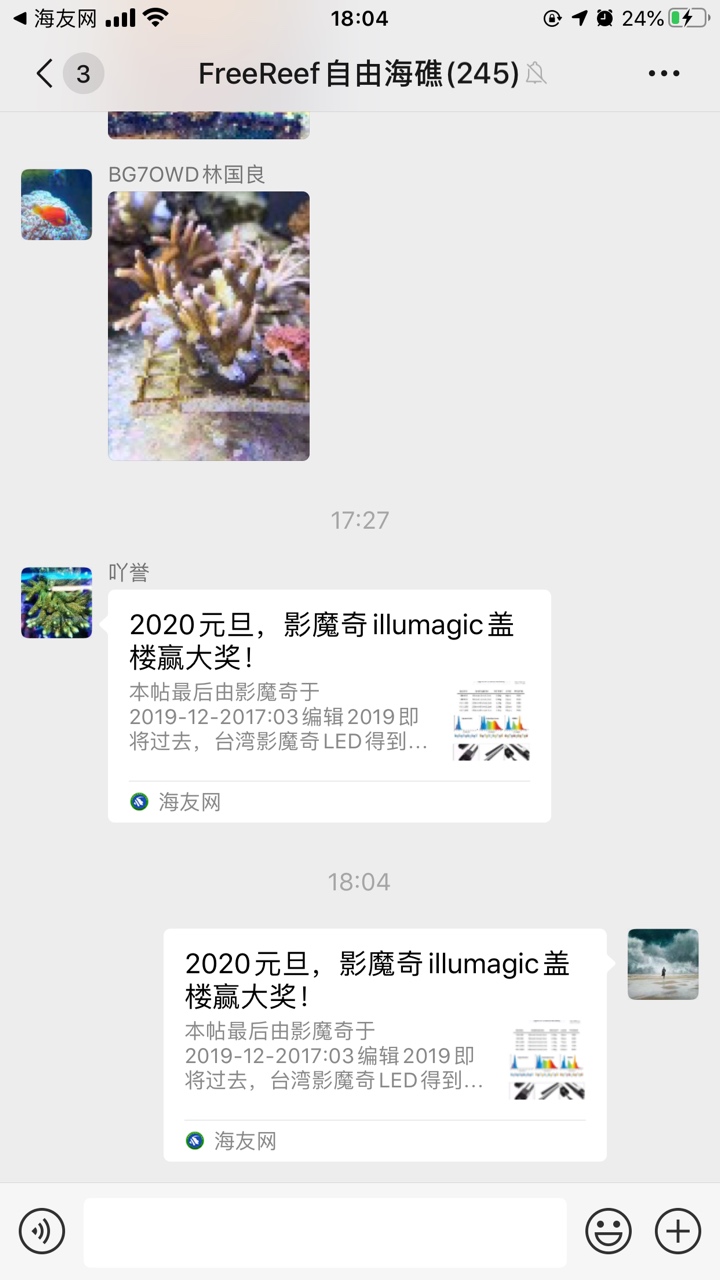Switch to voice message input
Screen dimensions: 720x1280
tap(42, 1231)
